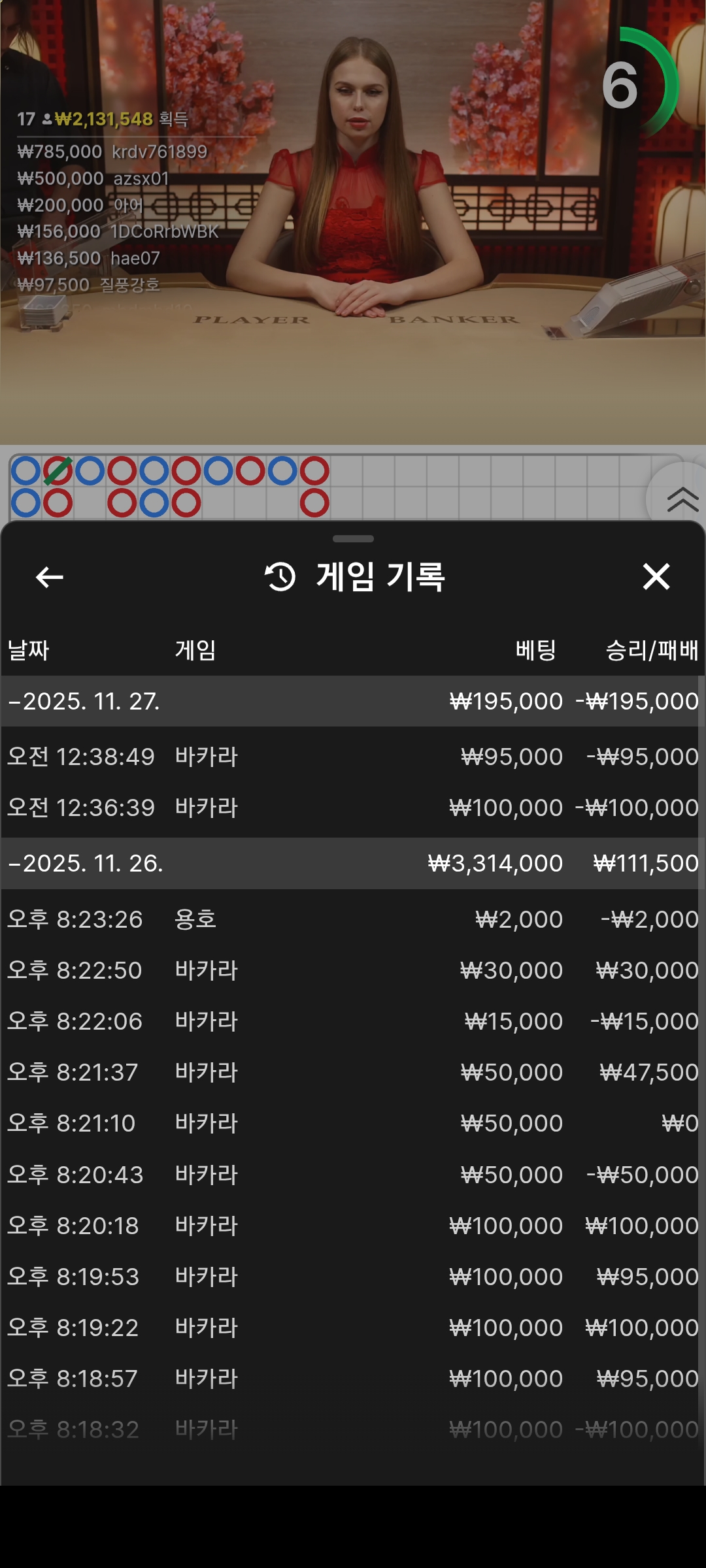This screenshot has width=706, height=1568.
Task: View the 오후 8:19:22 바카라 game details
Action: click(x=353, y=1328)
